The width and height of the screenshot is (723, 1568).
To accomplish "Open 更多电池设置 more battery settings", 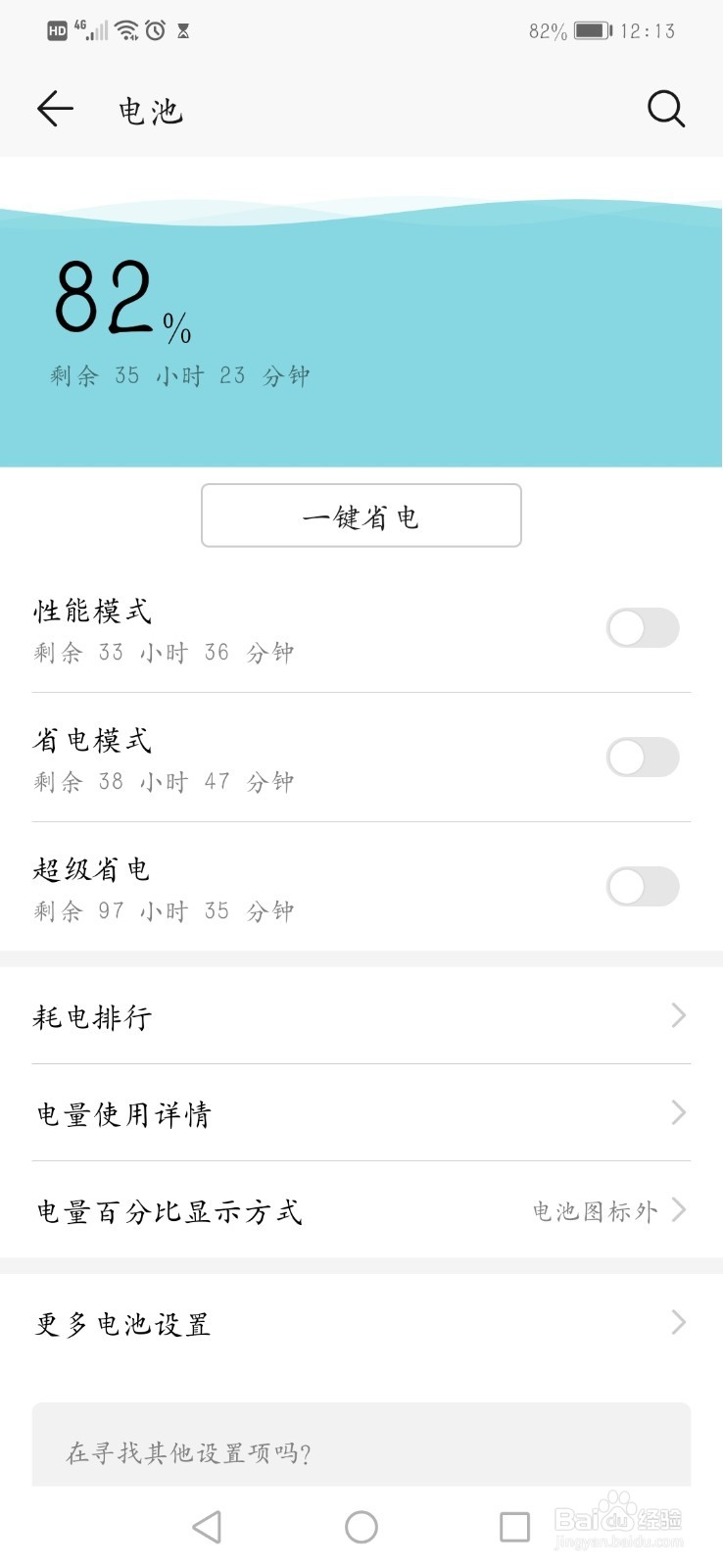I will (361, 1323).
